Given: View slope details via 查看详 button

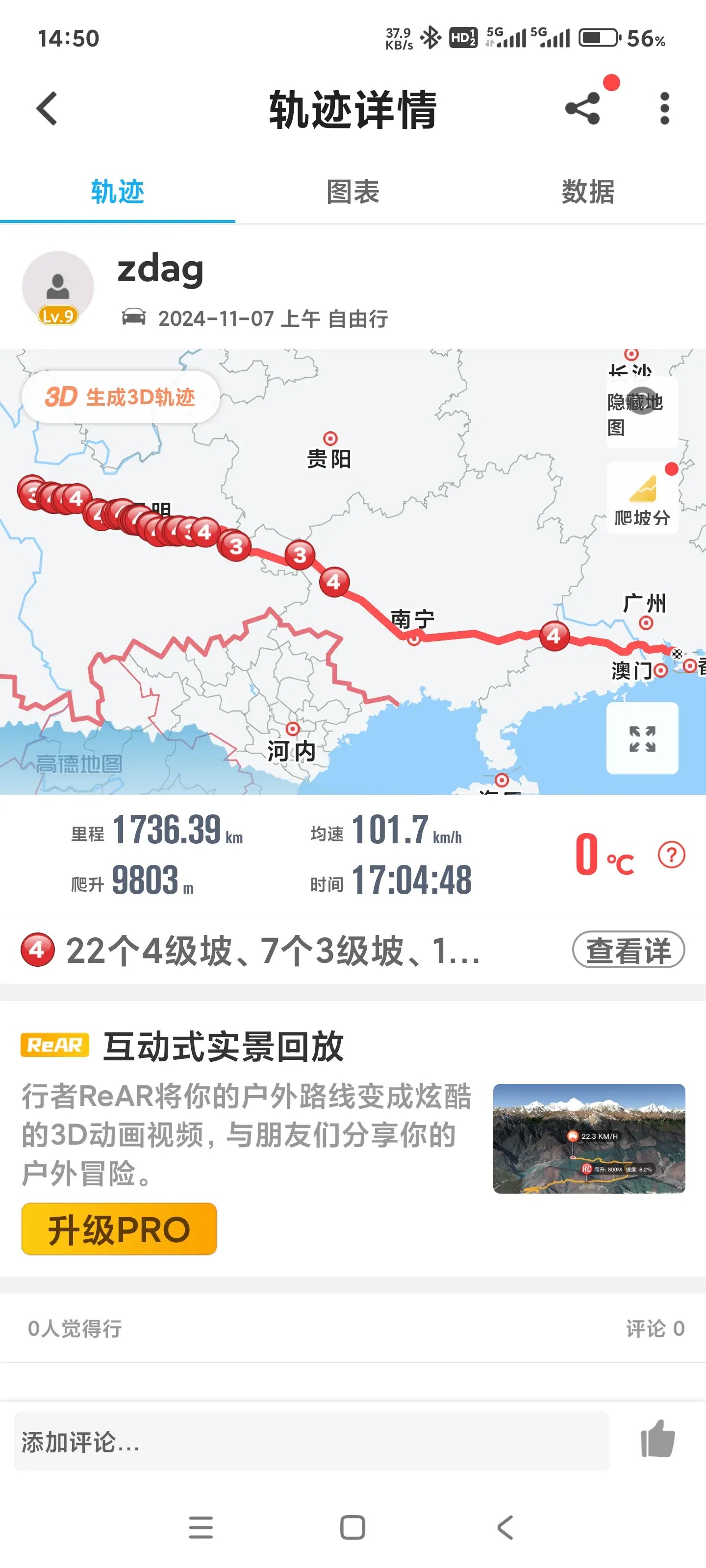Looking at the screenshot, I should click(628, 950).
